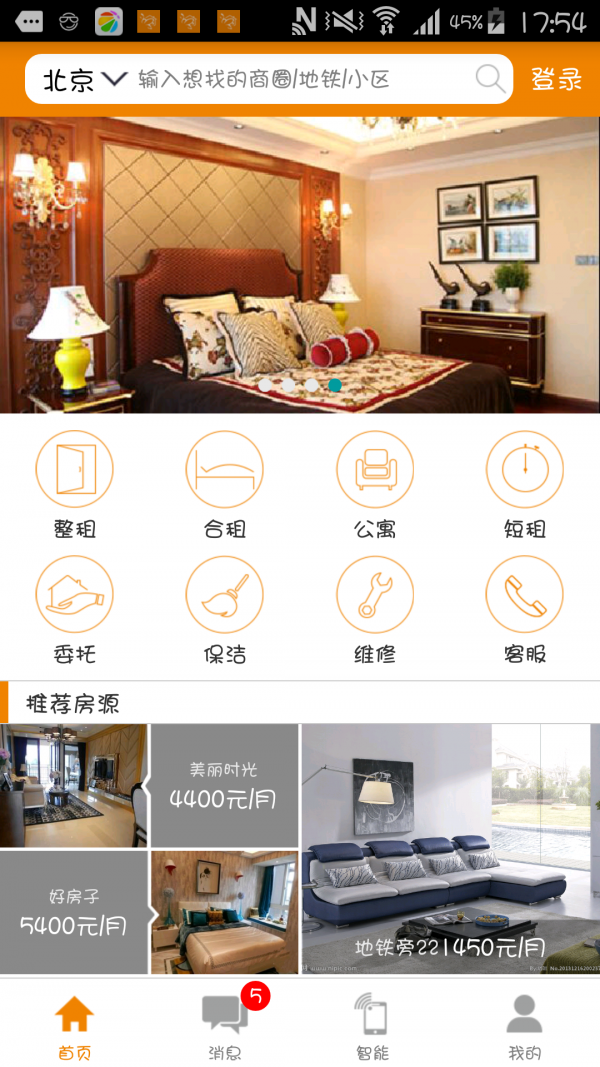The height and width of the screenshot is (1067, 600).
Task: Go to the 我的 profile tab
Action: pyautogui.click(x=524, y=1024)
